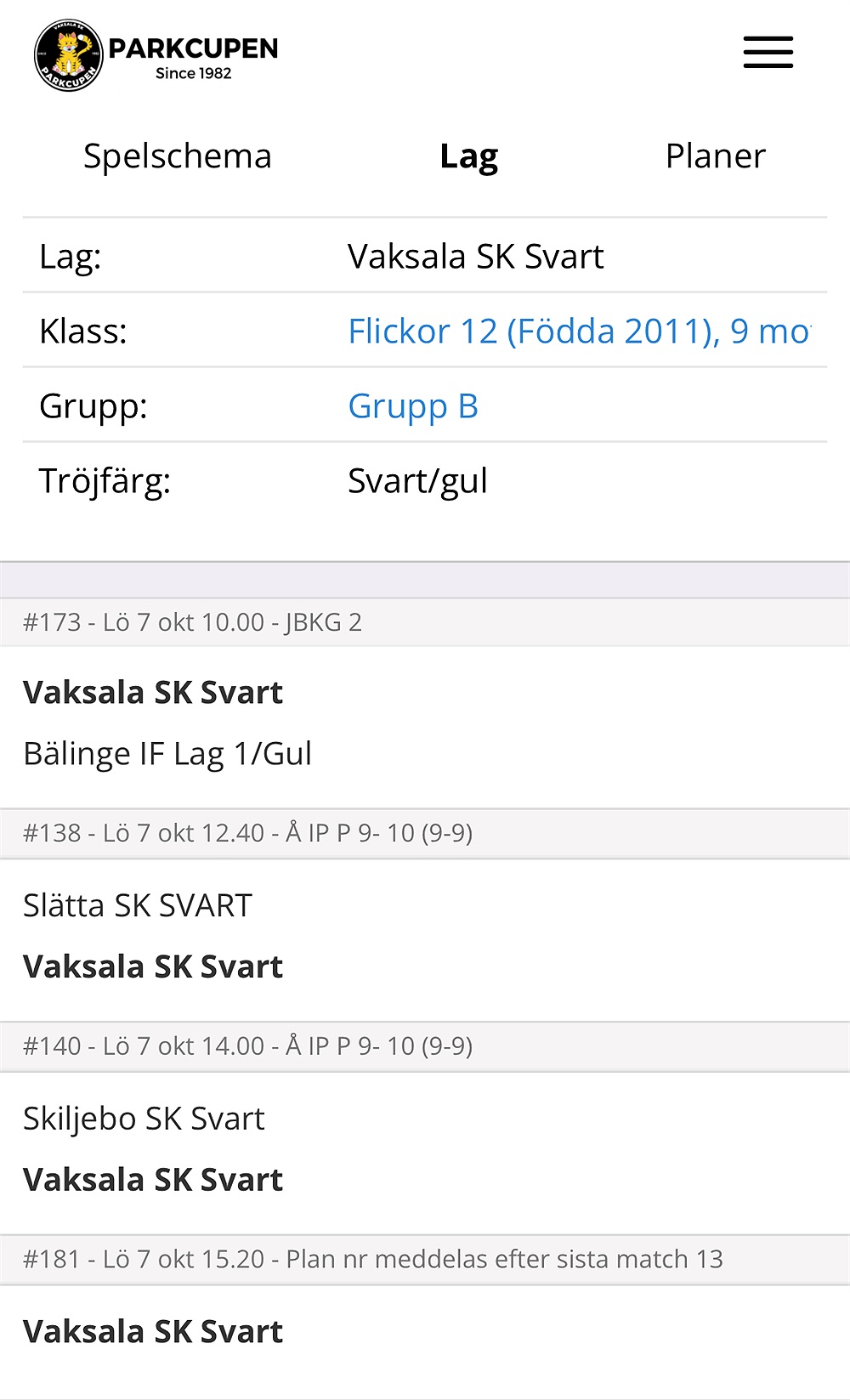Open match #181 at 15.20
The height and width of the screenshot is (1400, 850).
pyautogui.click(x=425, y=1318)
